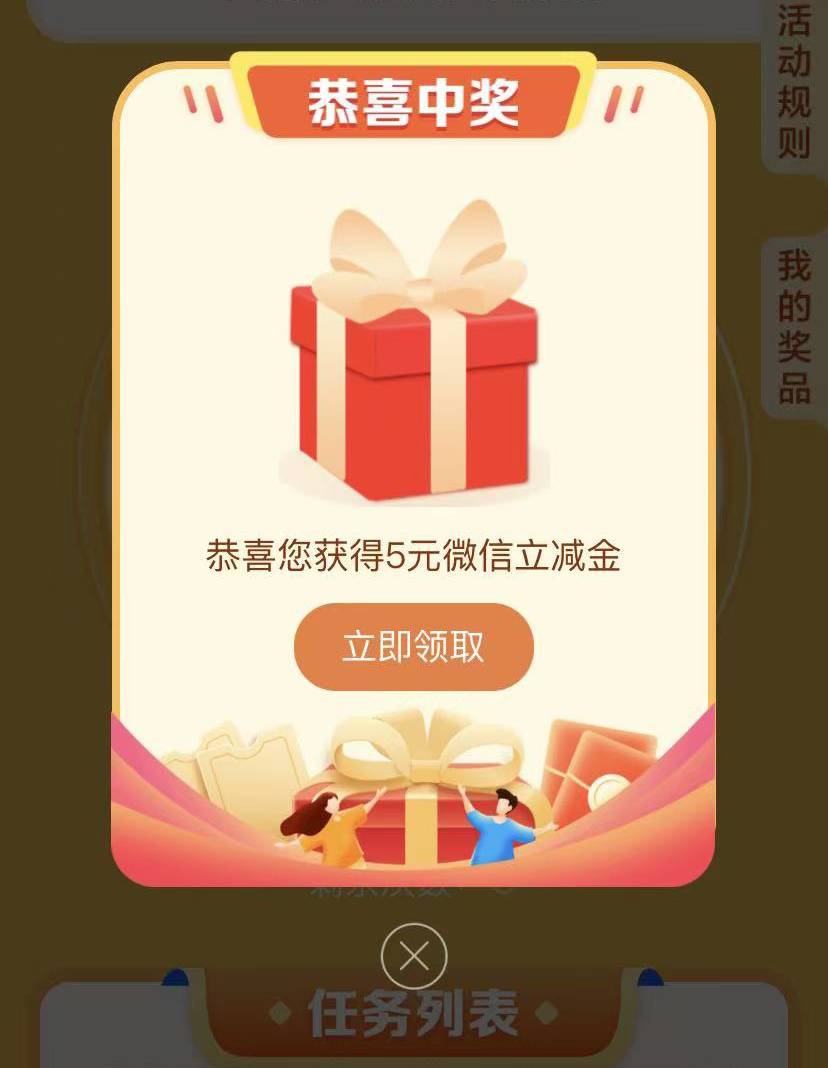This screenshot has height=1068, width=828.
Task: Close the 恭喜中奖 prize popup
Action: 414,956
